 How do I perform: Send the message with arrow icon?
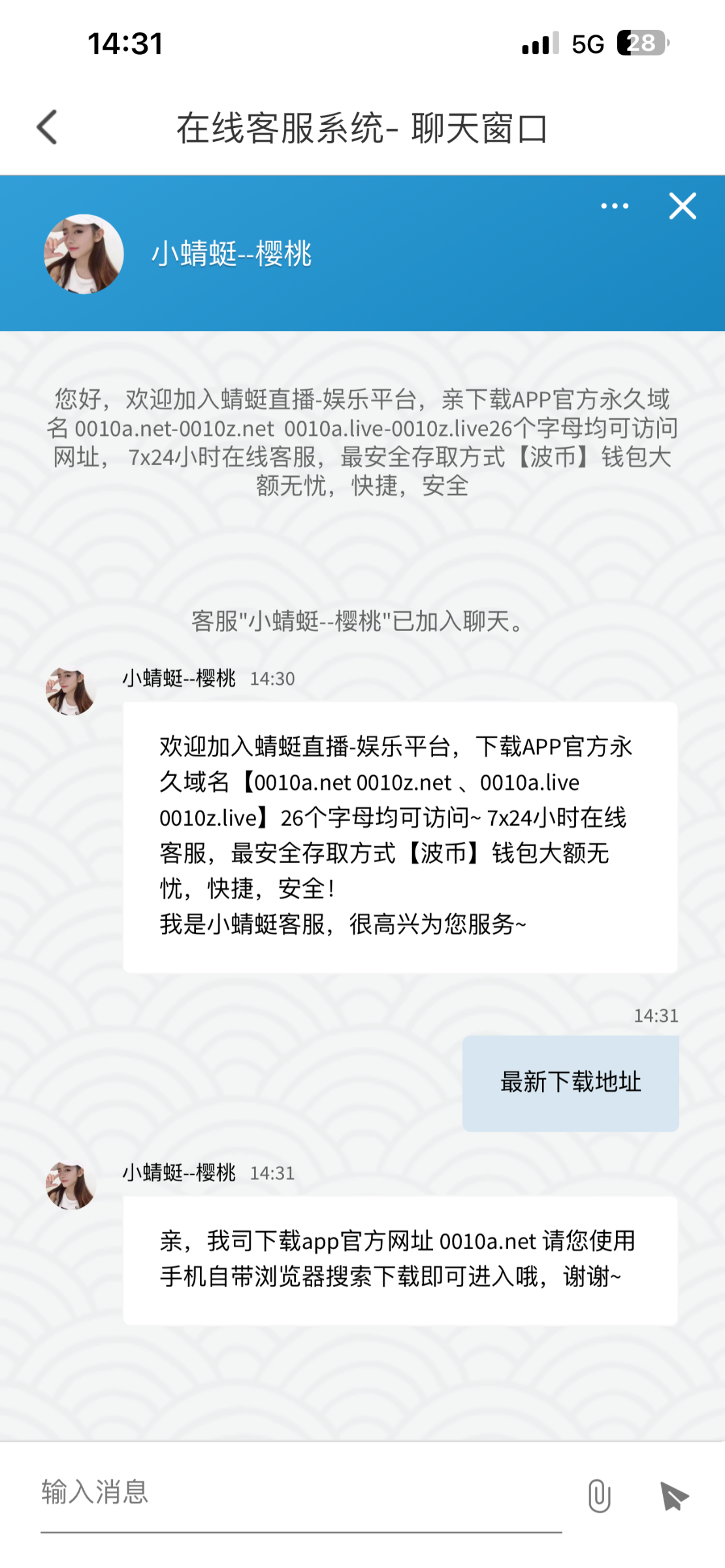point(674,1496)
